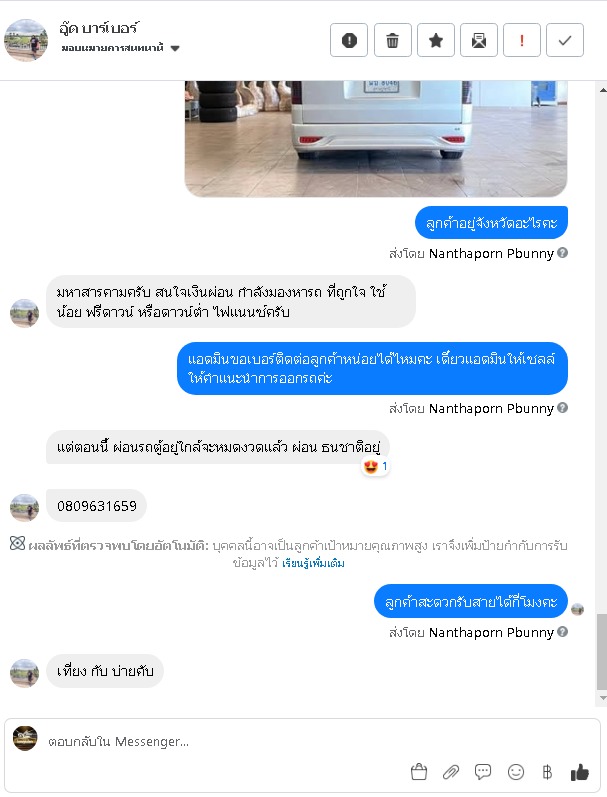
Task: Mark this conversation as spam
Action: point(349,40)
